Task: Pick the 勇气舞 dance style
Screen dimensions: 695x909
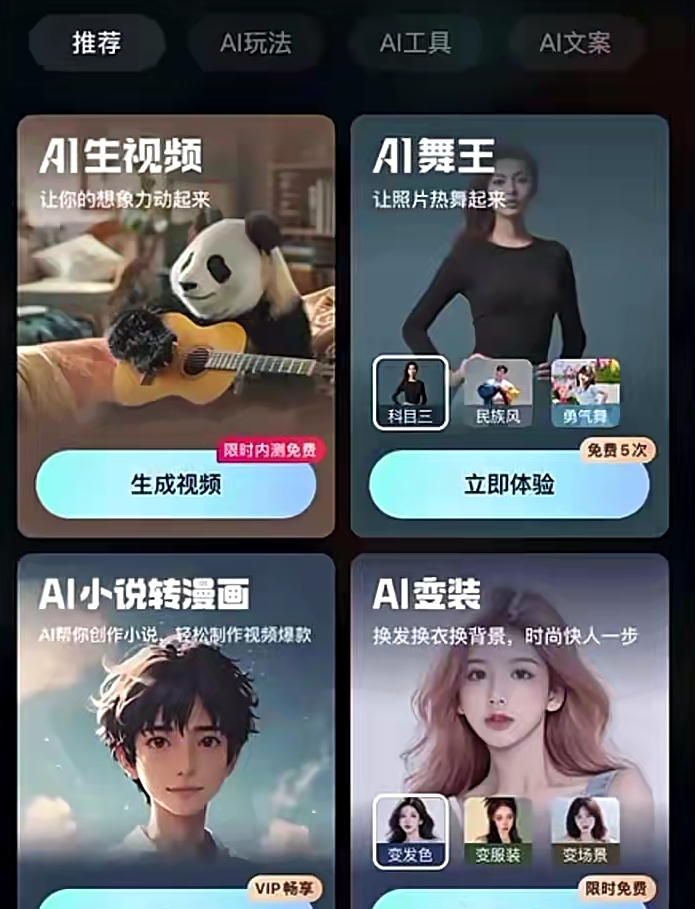Action: tap(585, 393)
